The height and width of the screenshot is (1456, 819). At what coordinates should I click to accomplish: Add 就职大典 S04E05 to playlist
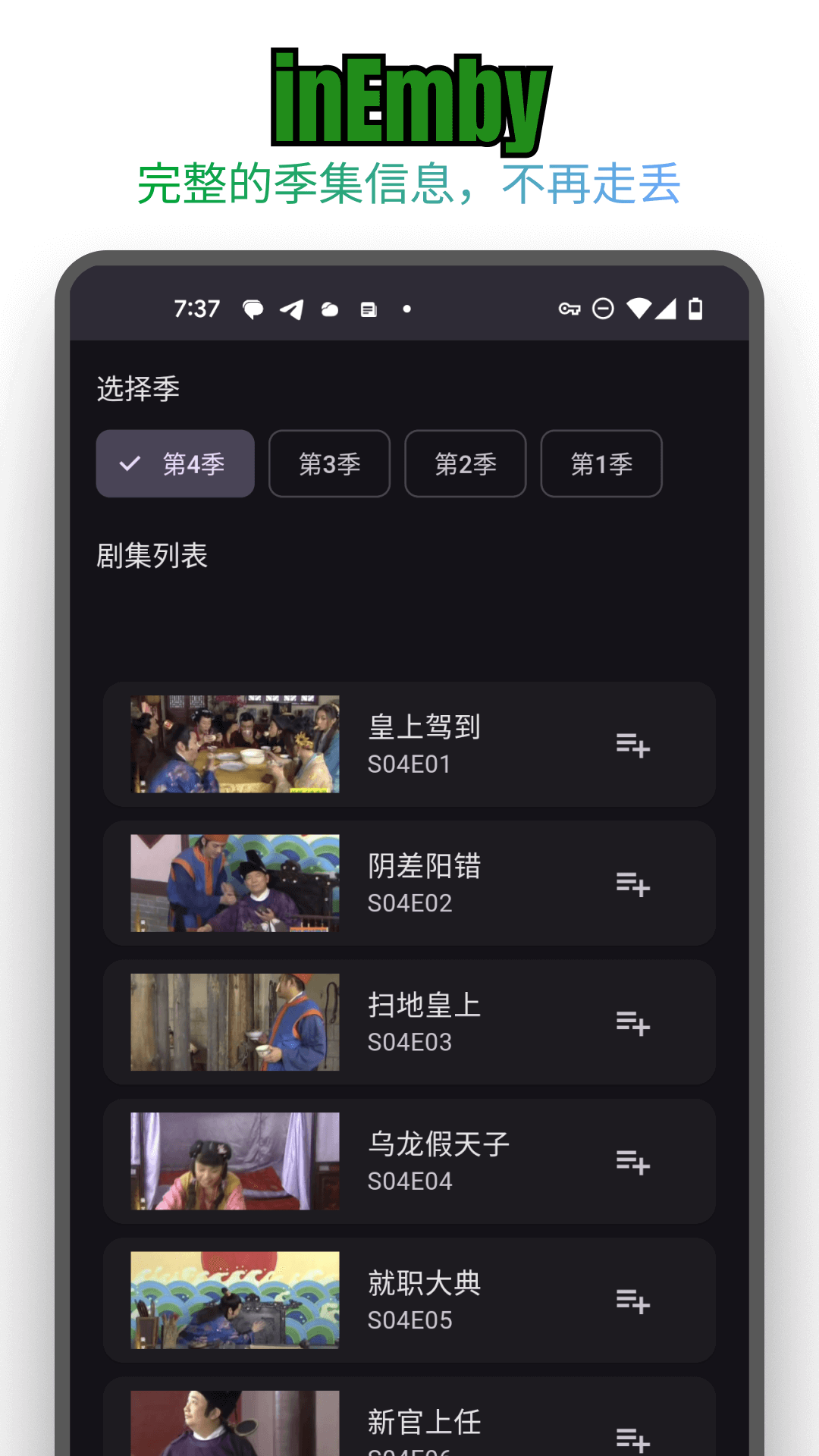coord(632,1302)
